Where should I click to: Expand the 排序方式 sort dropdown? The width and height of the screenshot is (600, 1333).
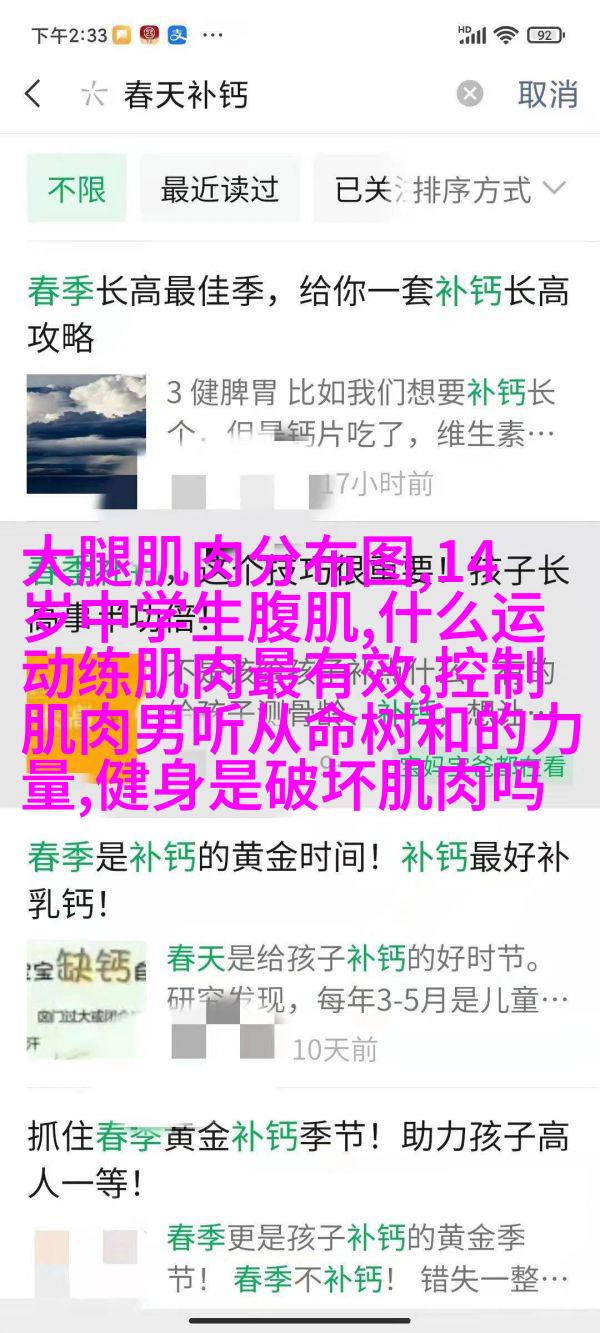click(490, 189)
